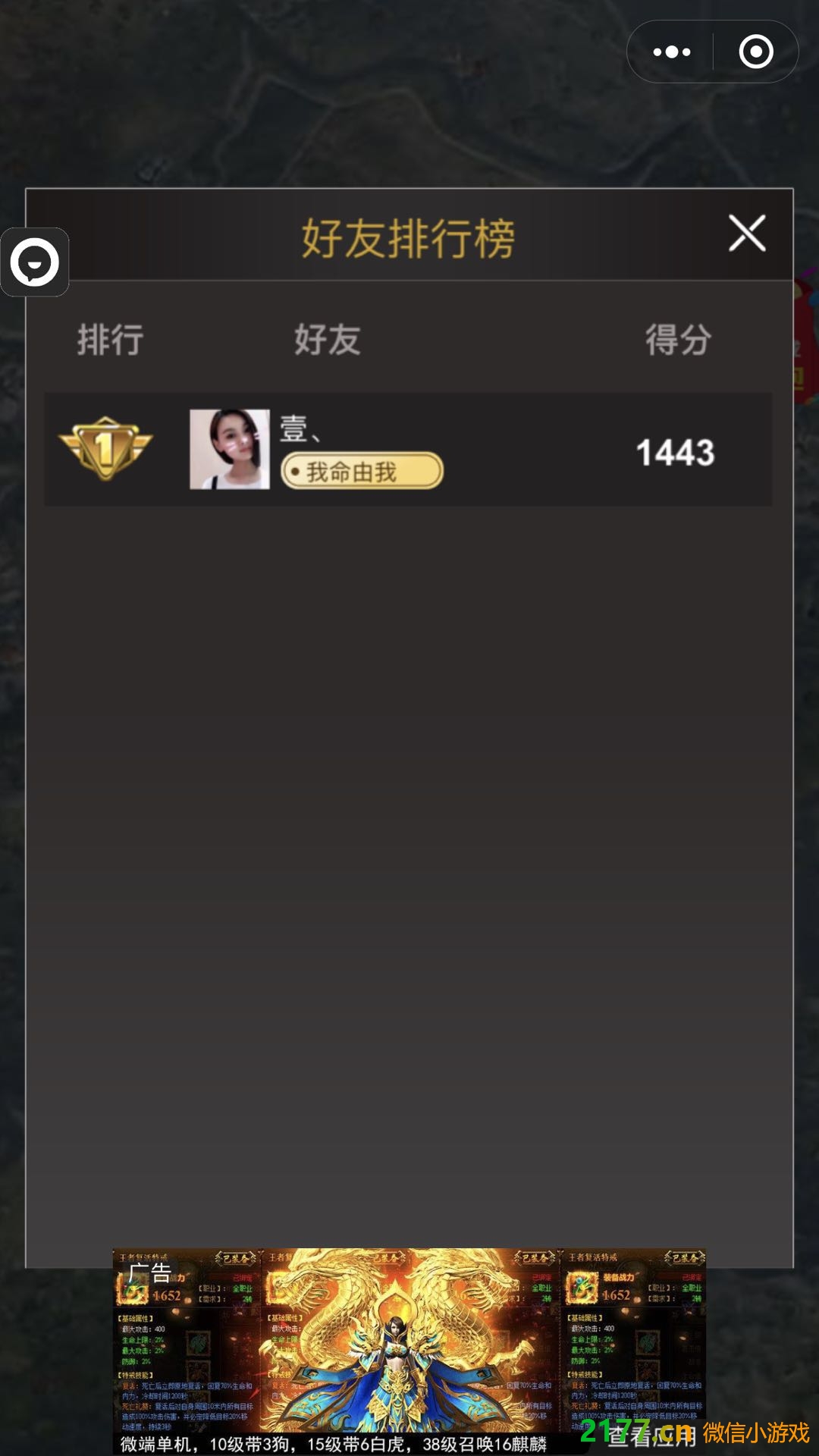
Task: Close the friend leaderboard dialog
Action: pos(747,233)
